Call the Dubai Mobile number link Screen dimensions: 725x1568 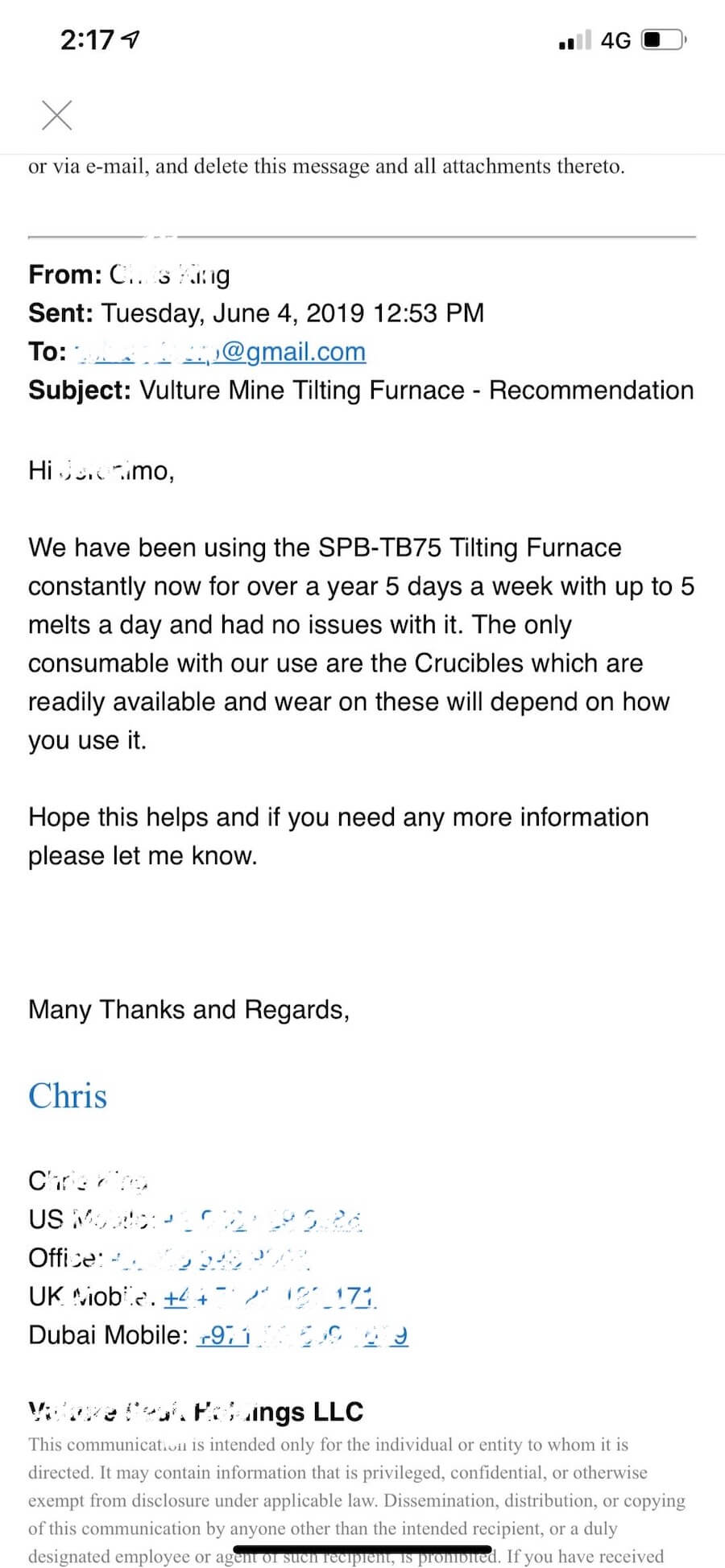pos(302,1336)
